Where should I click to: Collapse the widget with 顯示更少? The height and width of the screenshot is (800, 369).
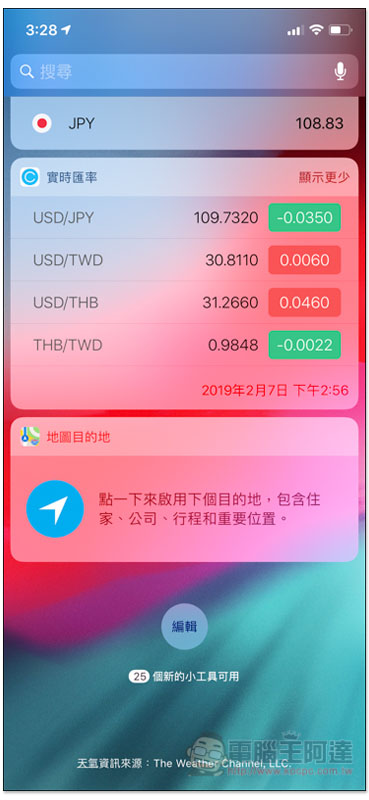[x=324, y=177]
